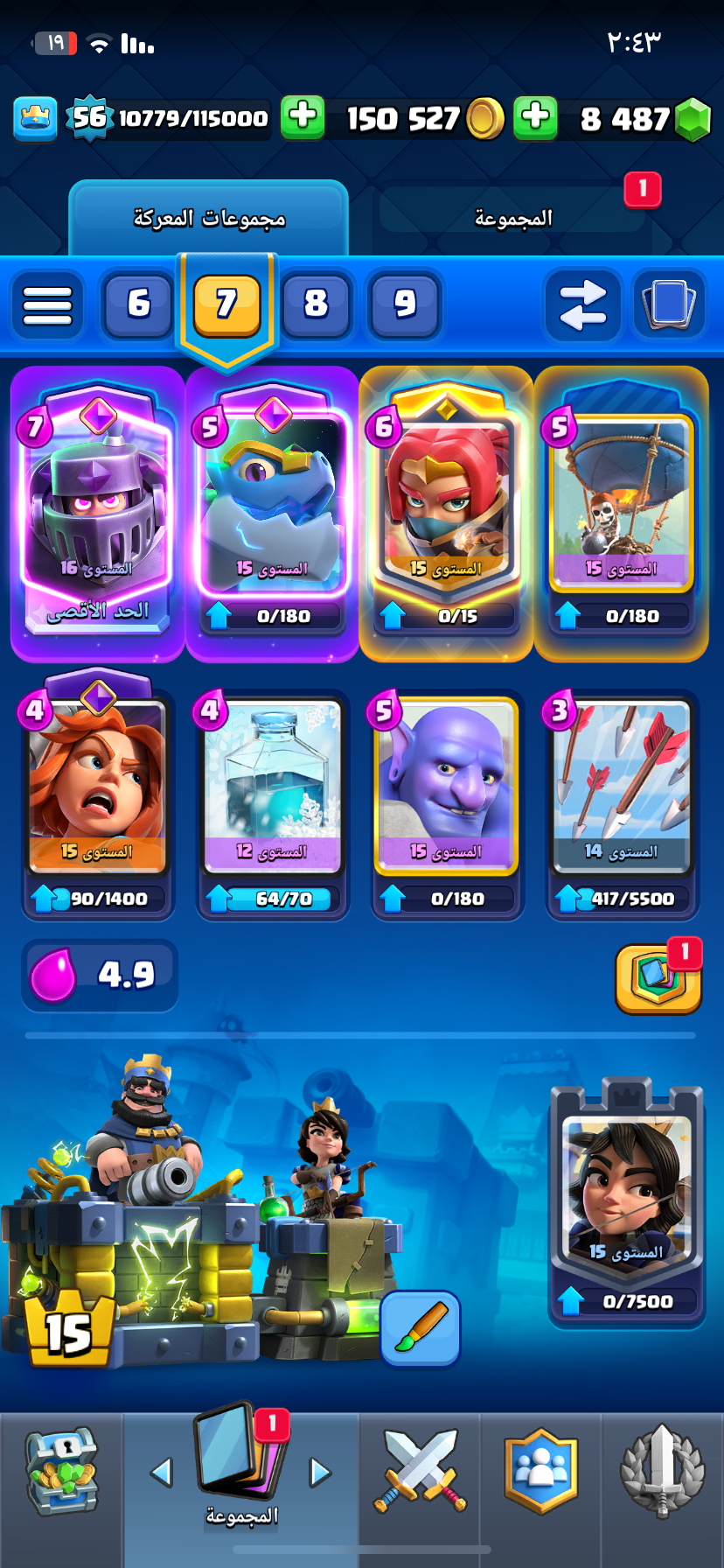This screenshot has height=1568, width=724.
Task: Tap the green plus next to experience
Action: (x=303, y=117)
